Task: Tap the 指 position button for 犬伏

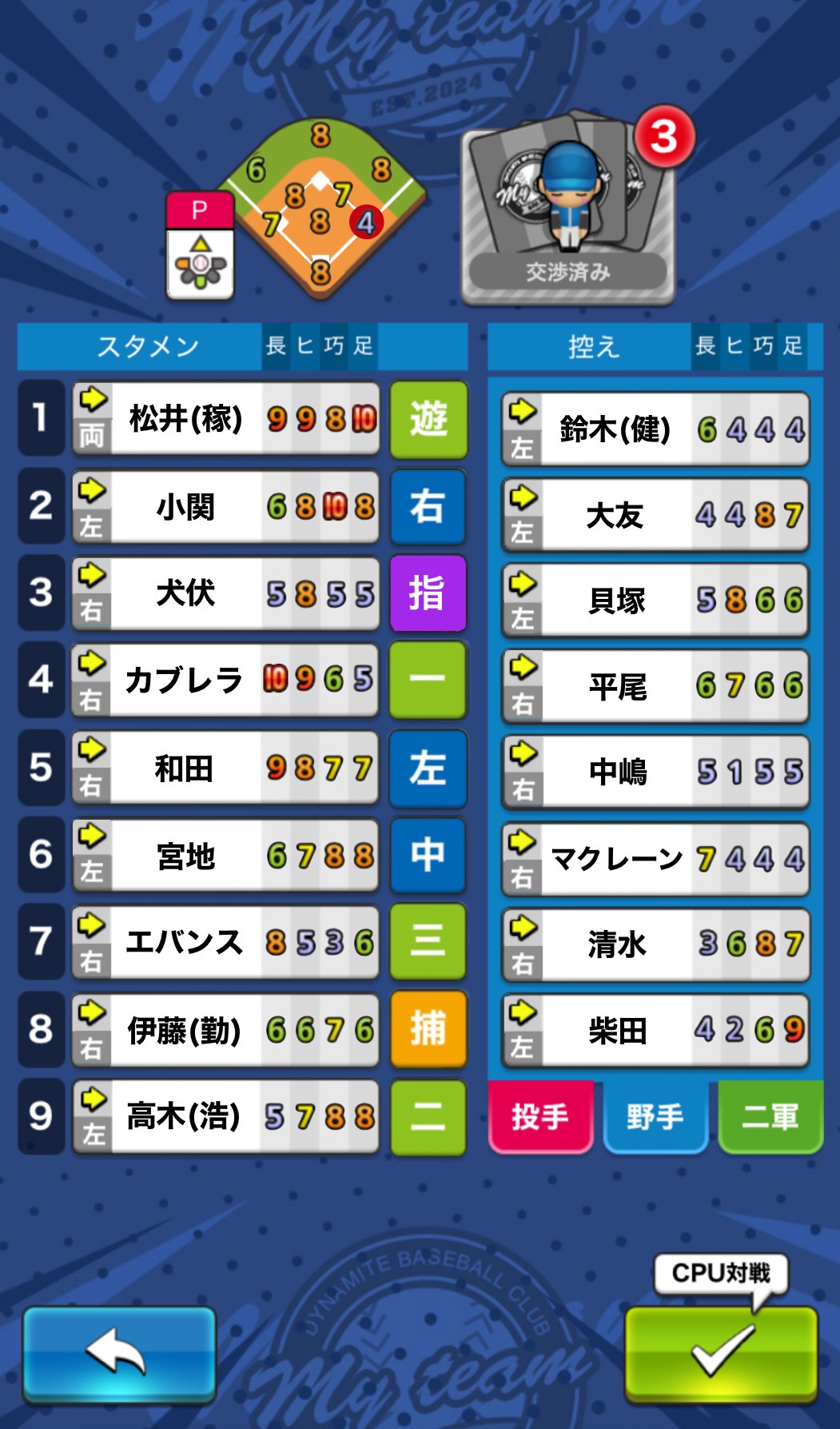Action: pos(428,593)
